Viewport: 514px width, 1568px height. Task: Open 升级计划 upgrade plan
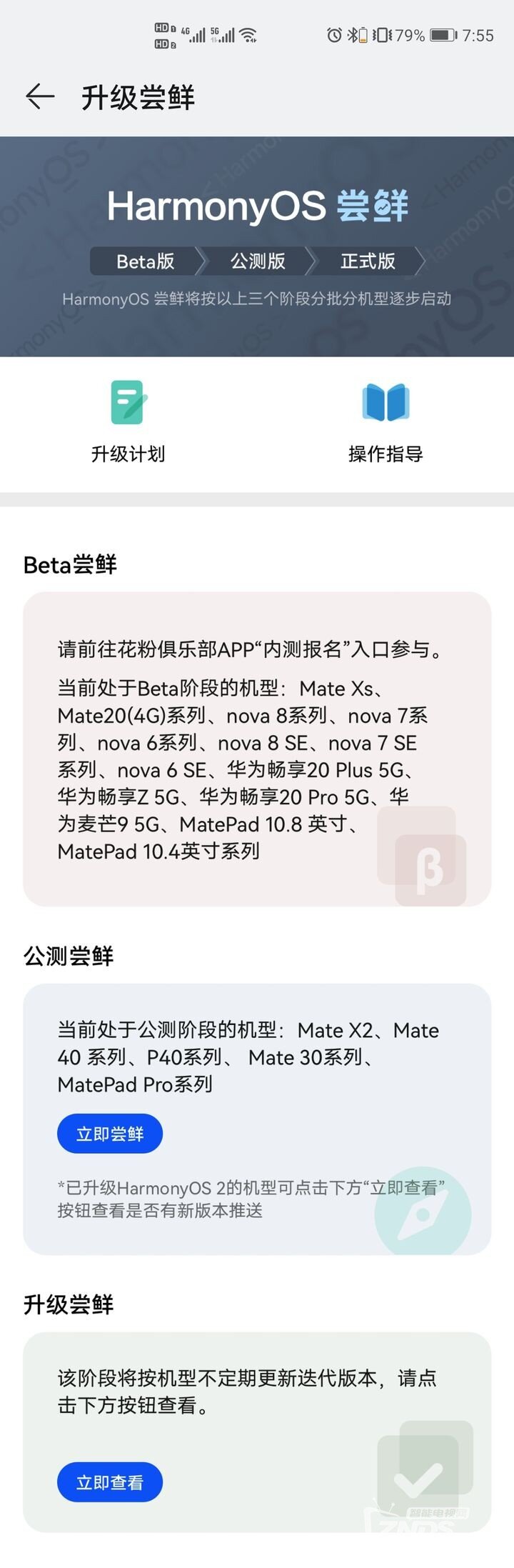point(128,421)
